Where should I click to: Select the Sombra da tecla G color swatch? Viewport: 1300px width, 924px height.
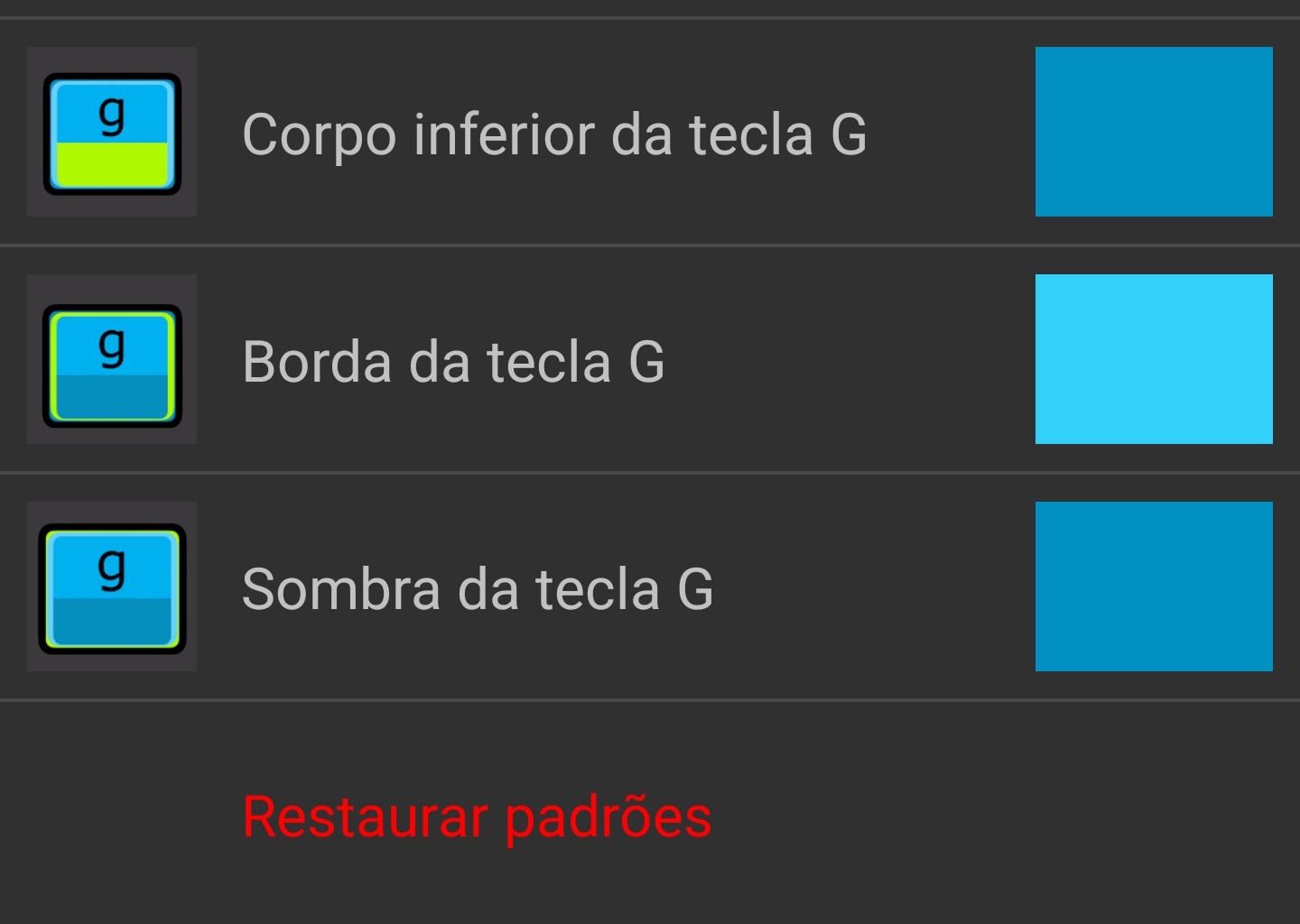click(1153, 587)
